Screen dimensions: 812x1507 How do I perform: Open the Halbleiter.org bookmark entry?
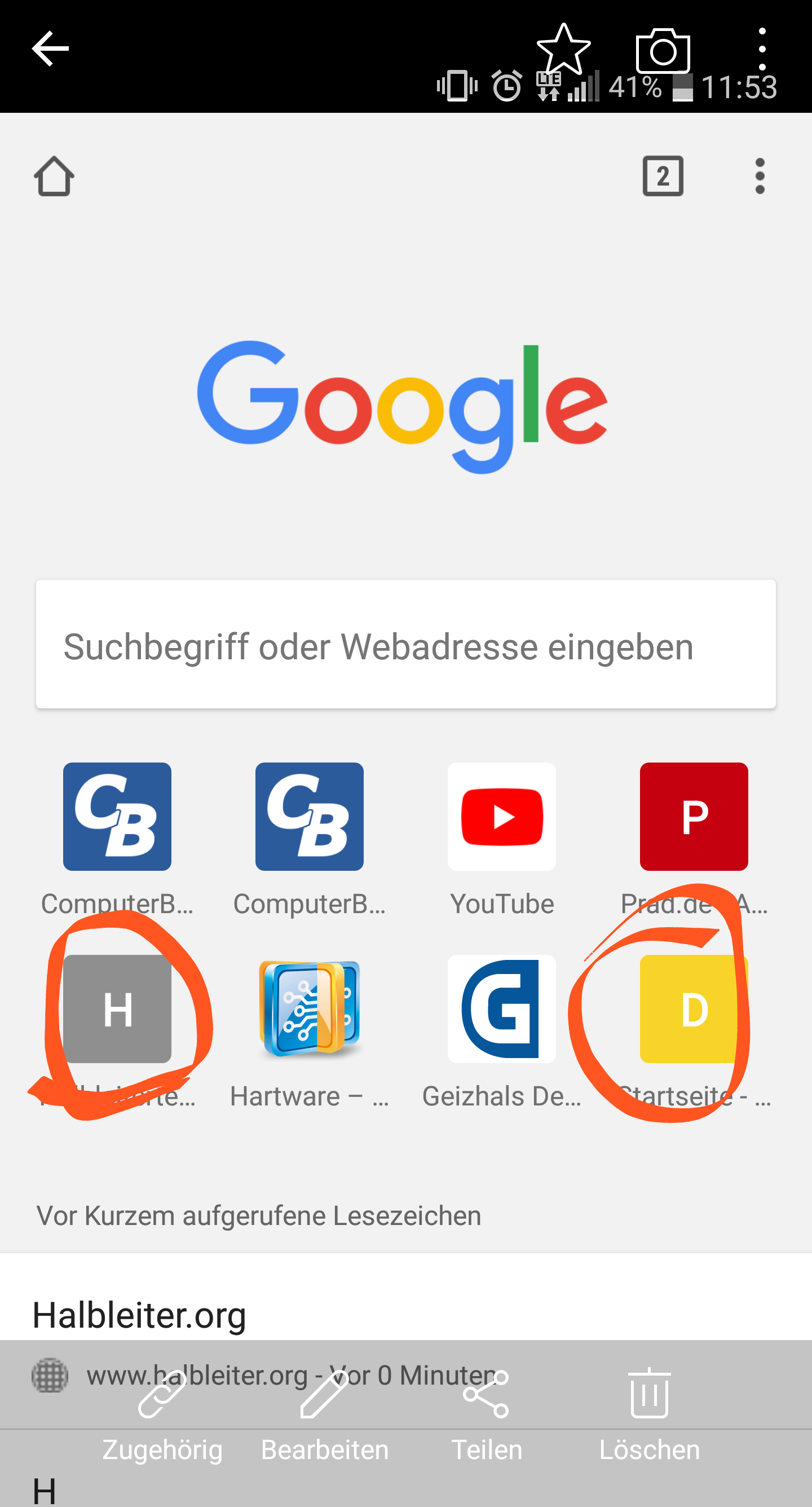point(139,1316)
